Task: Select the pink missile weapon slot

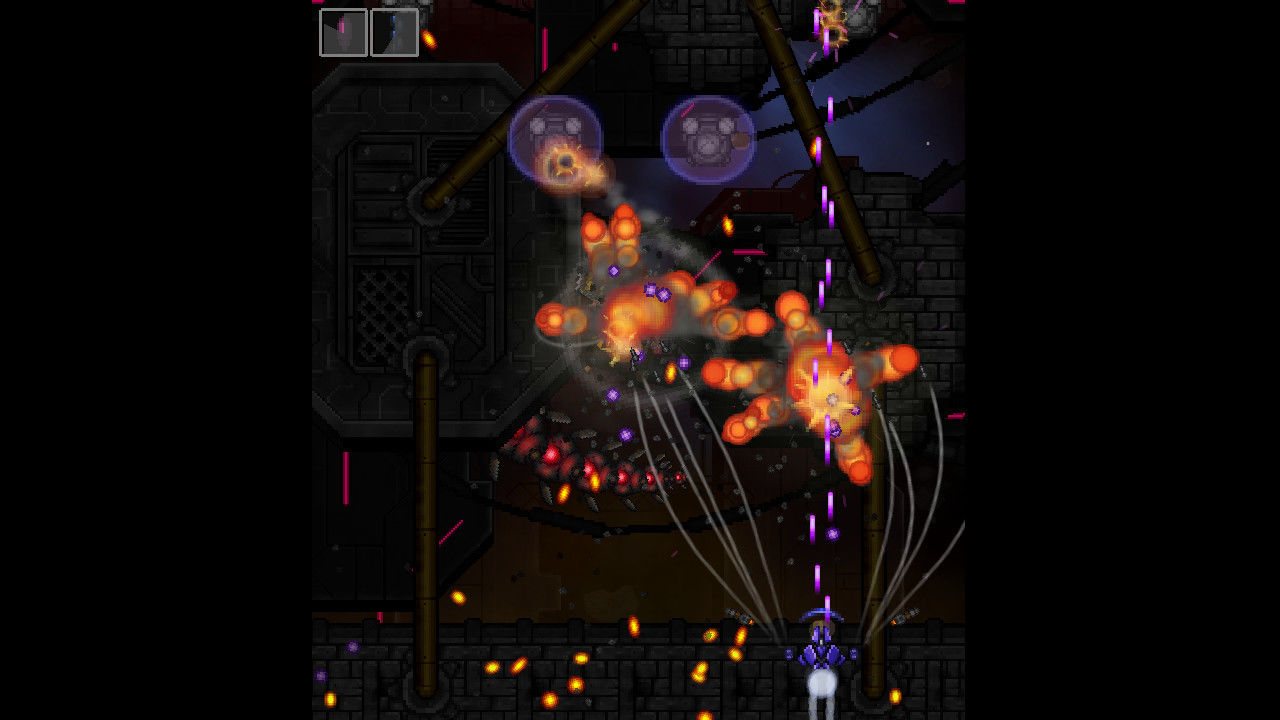Action: 343,33
